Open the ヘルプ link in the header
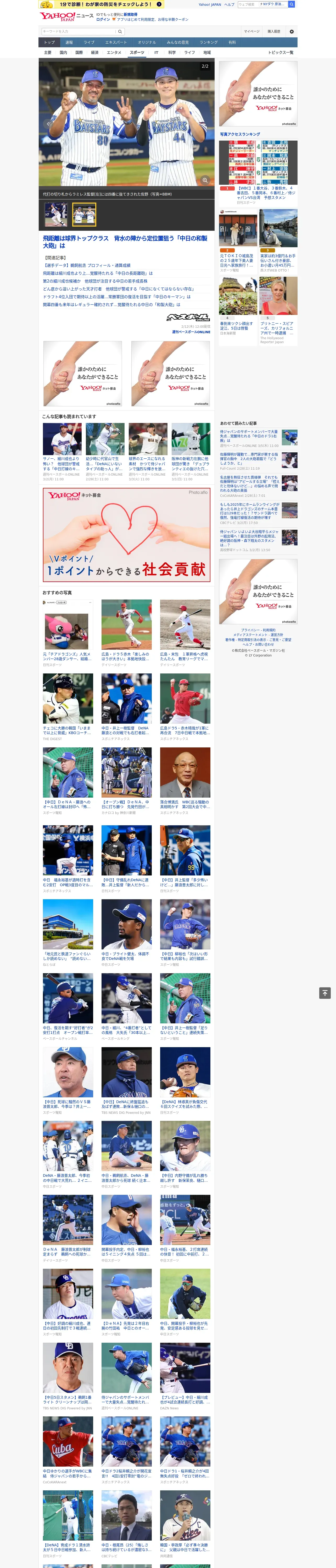Screen dimensions: 336x1568 point(229,4)
